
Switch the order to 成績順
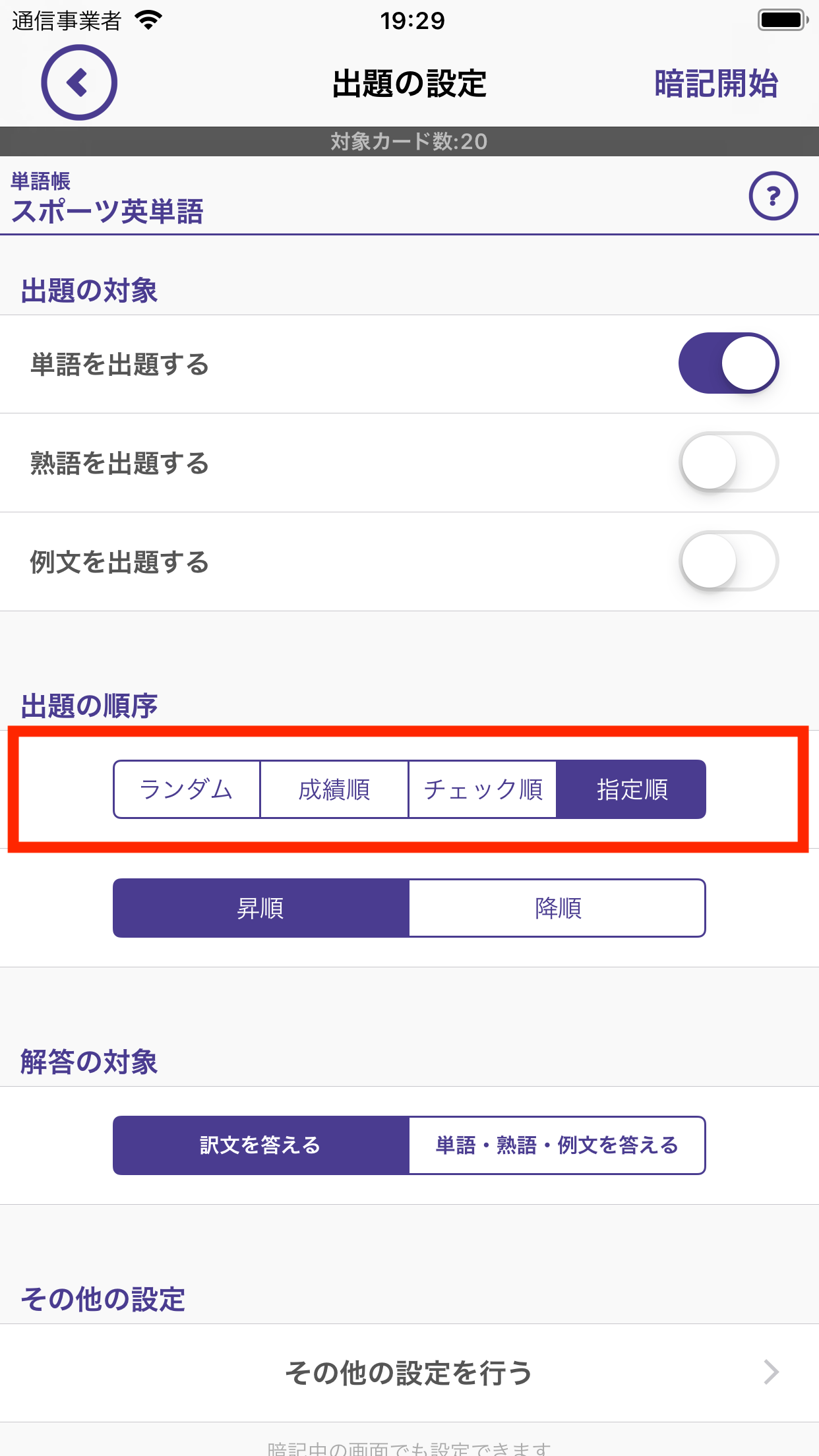(334, 789)
